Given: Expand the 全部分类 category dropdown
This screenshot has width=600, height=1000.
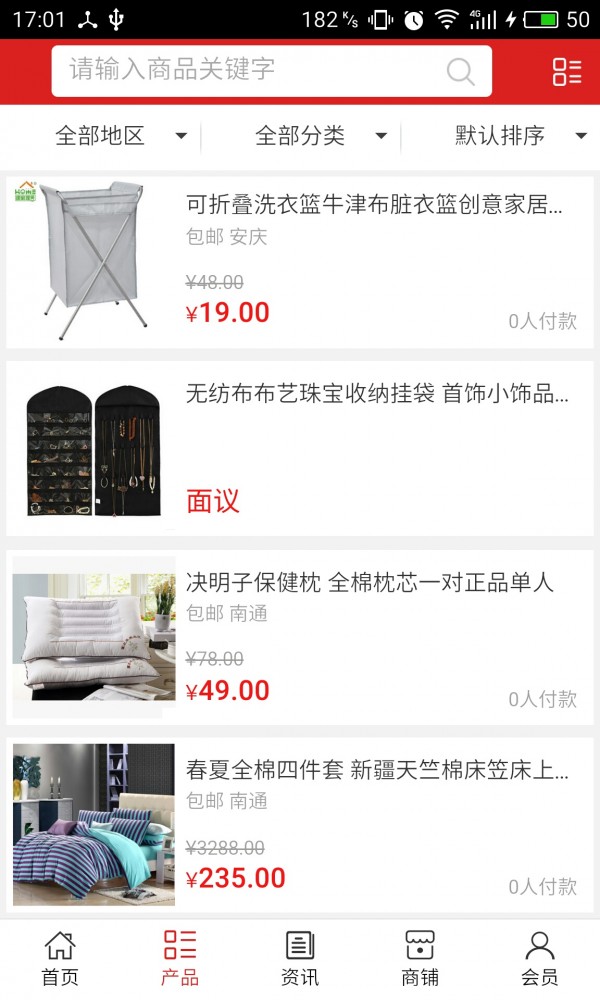Looking at the screenshot, I should [x=320, y=136].
